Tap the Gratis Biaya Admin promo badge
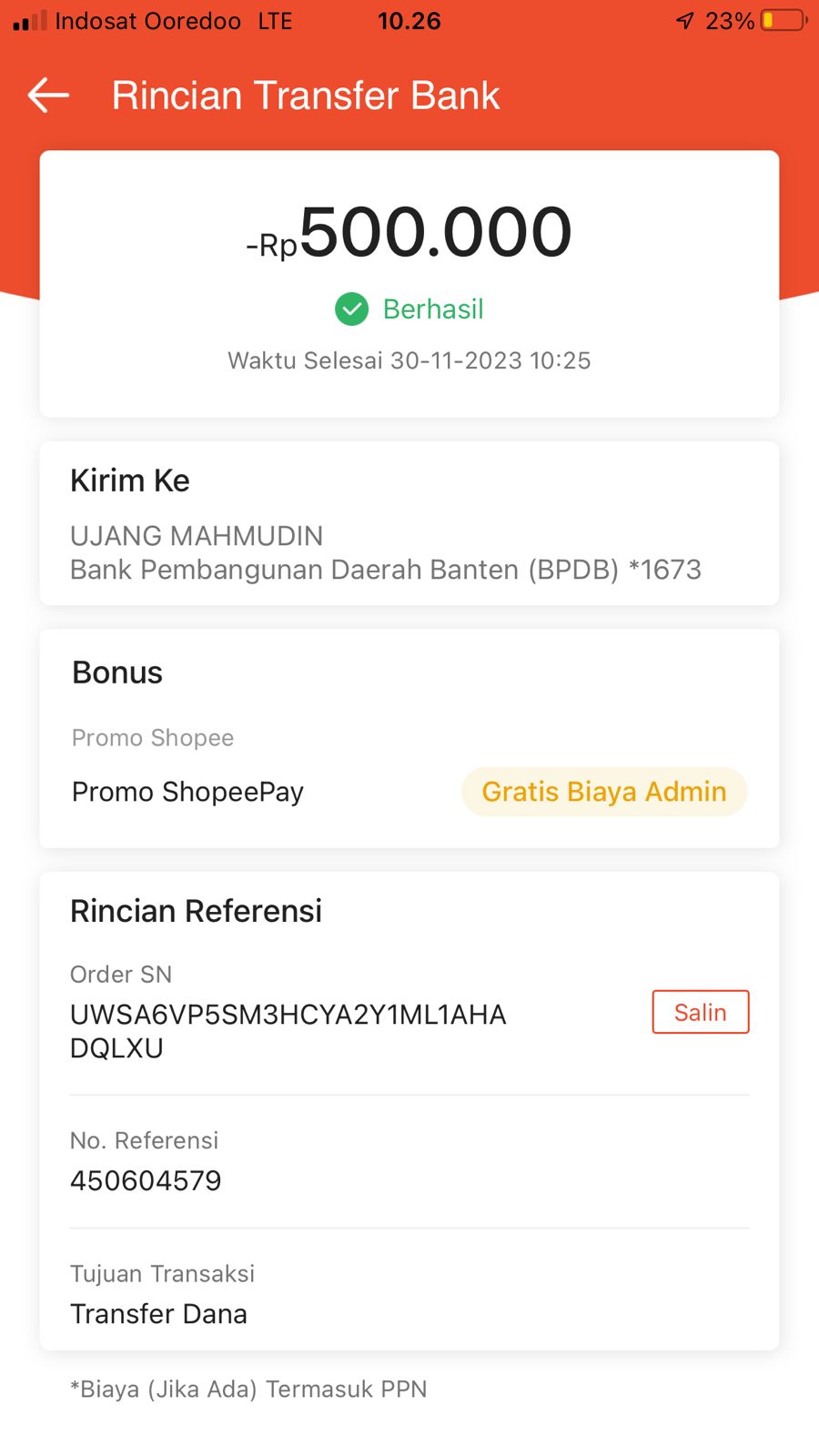Screen dimensions: 819x1456 (x=603, y=792)
